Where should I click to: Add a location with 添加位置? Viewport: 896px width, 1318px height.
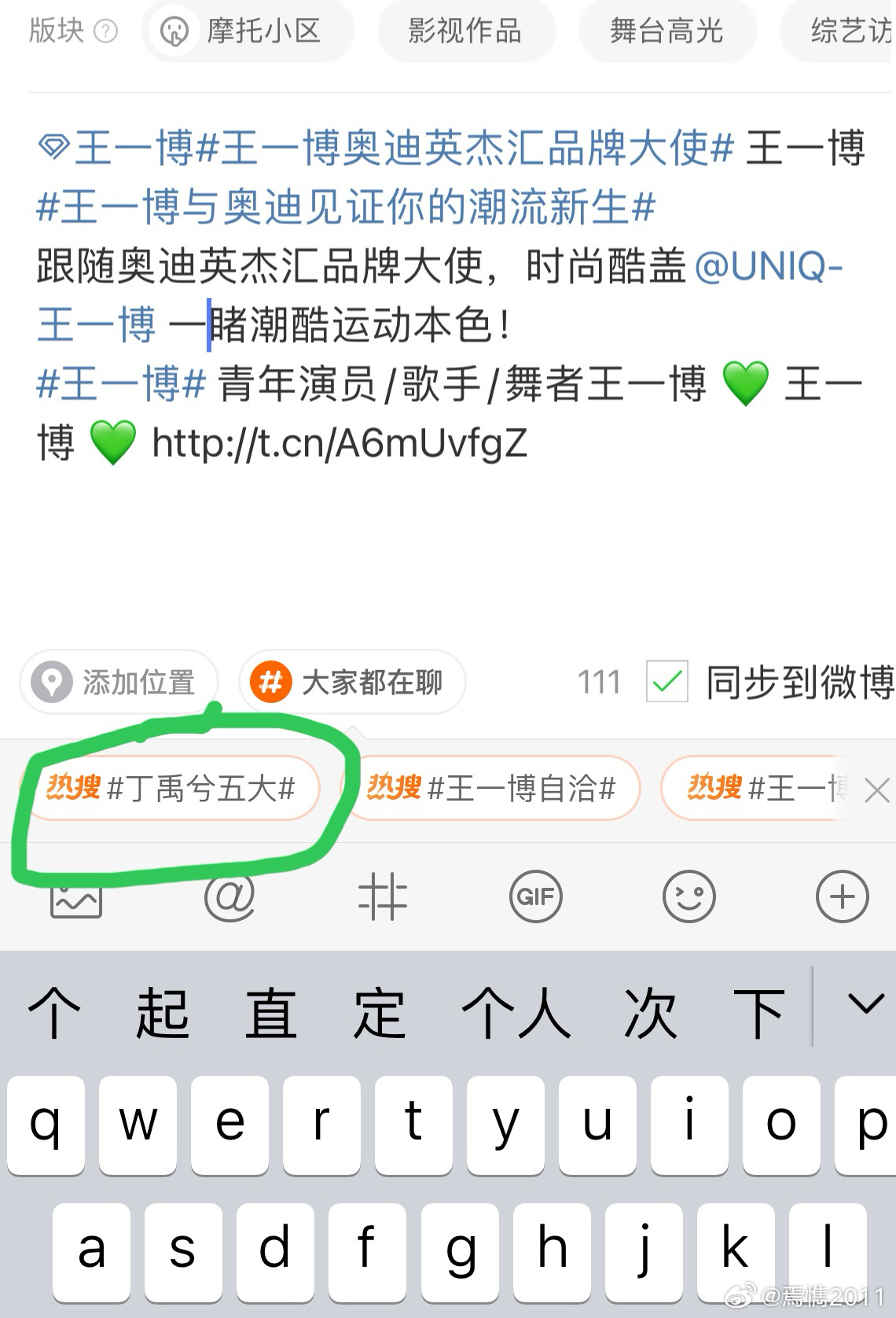[x=118, y=683]
